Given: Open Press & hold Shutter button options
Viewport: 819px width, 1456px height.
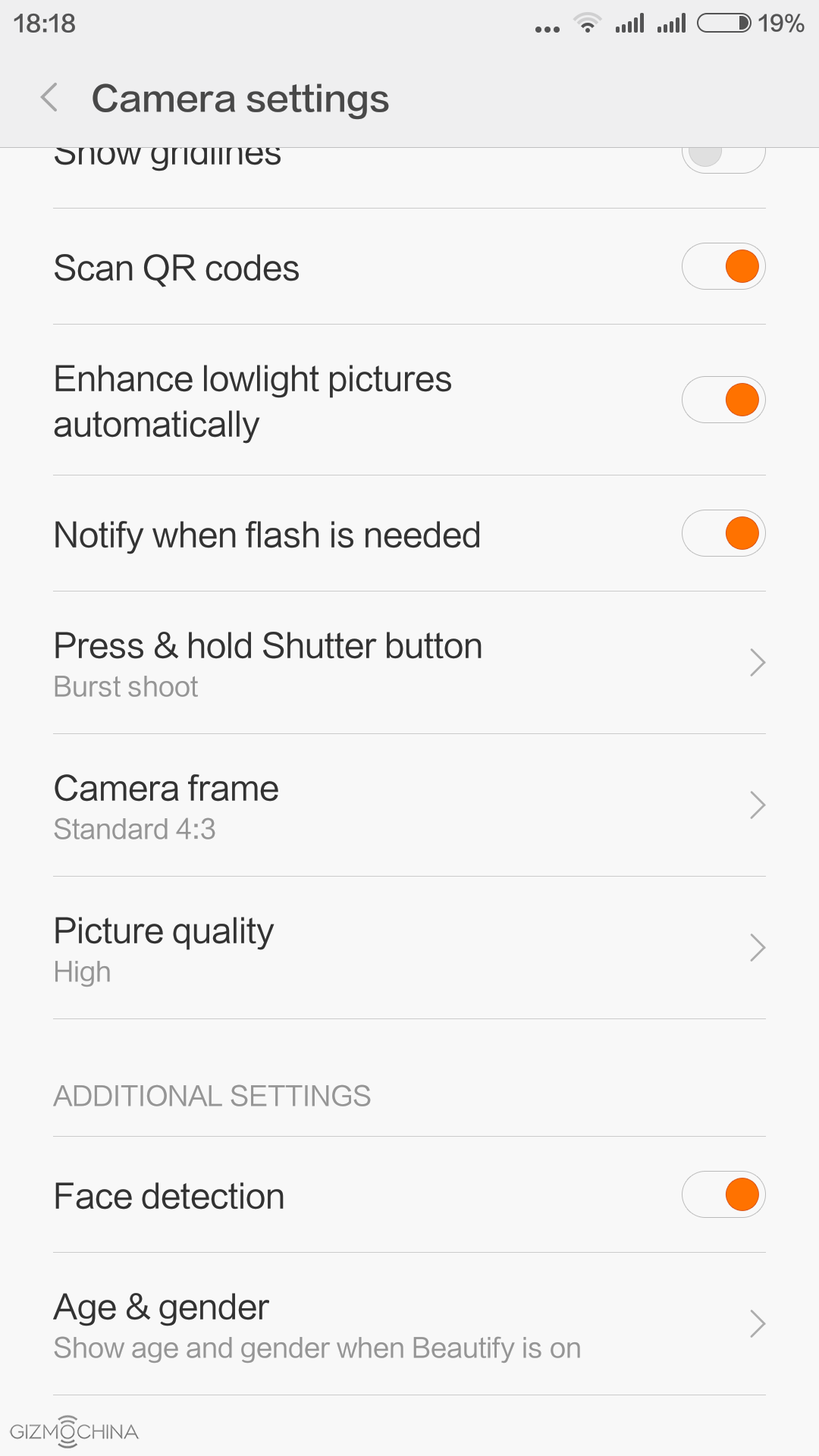Looking at the screenshot, I should pyautogui.click(x=409, y=663).
